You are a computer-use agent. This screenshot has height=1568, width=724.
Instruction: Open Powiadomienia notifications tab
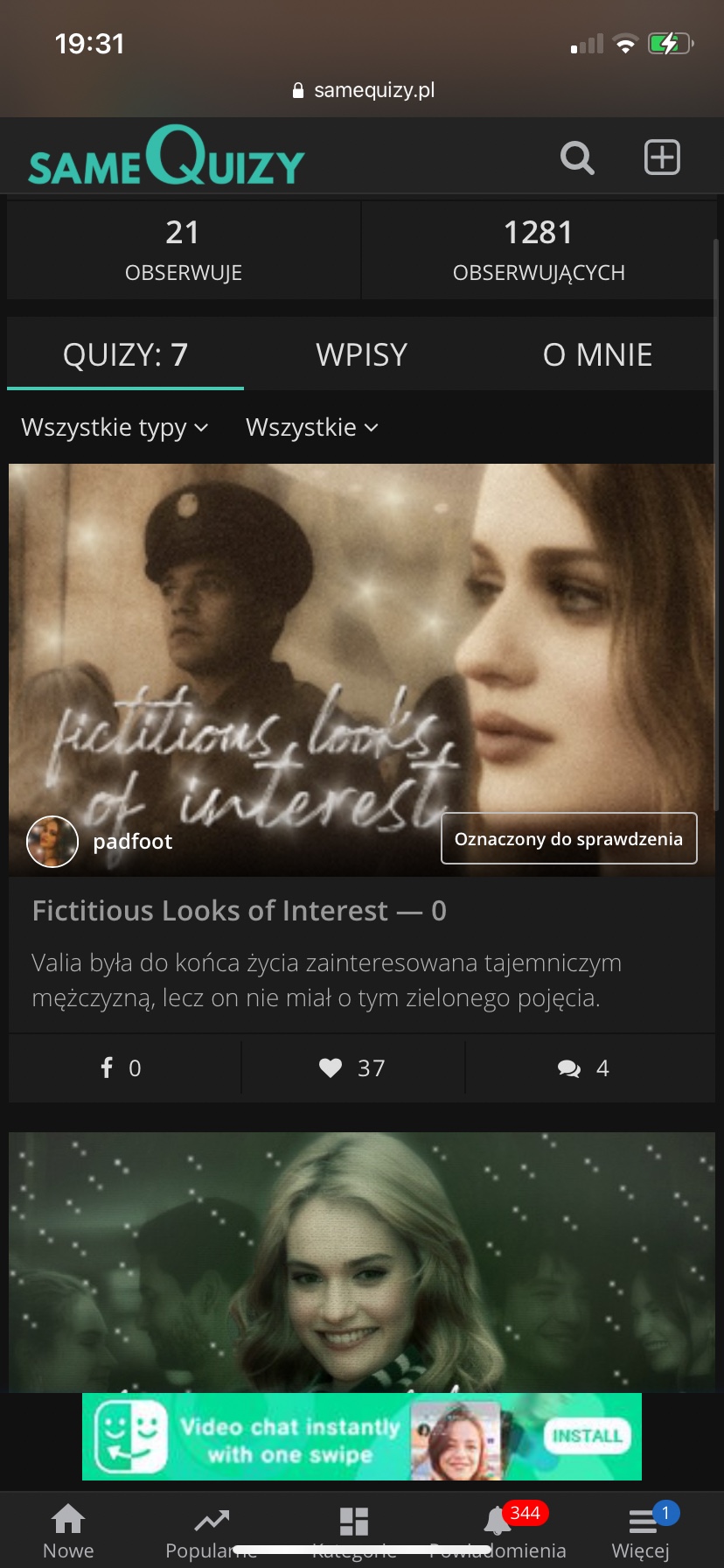[x=498, y=1531]
